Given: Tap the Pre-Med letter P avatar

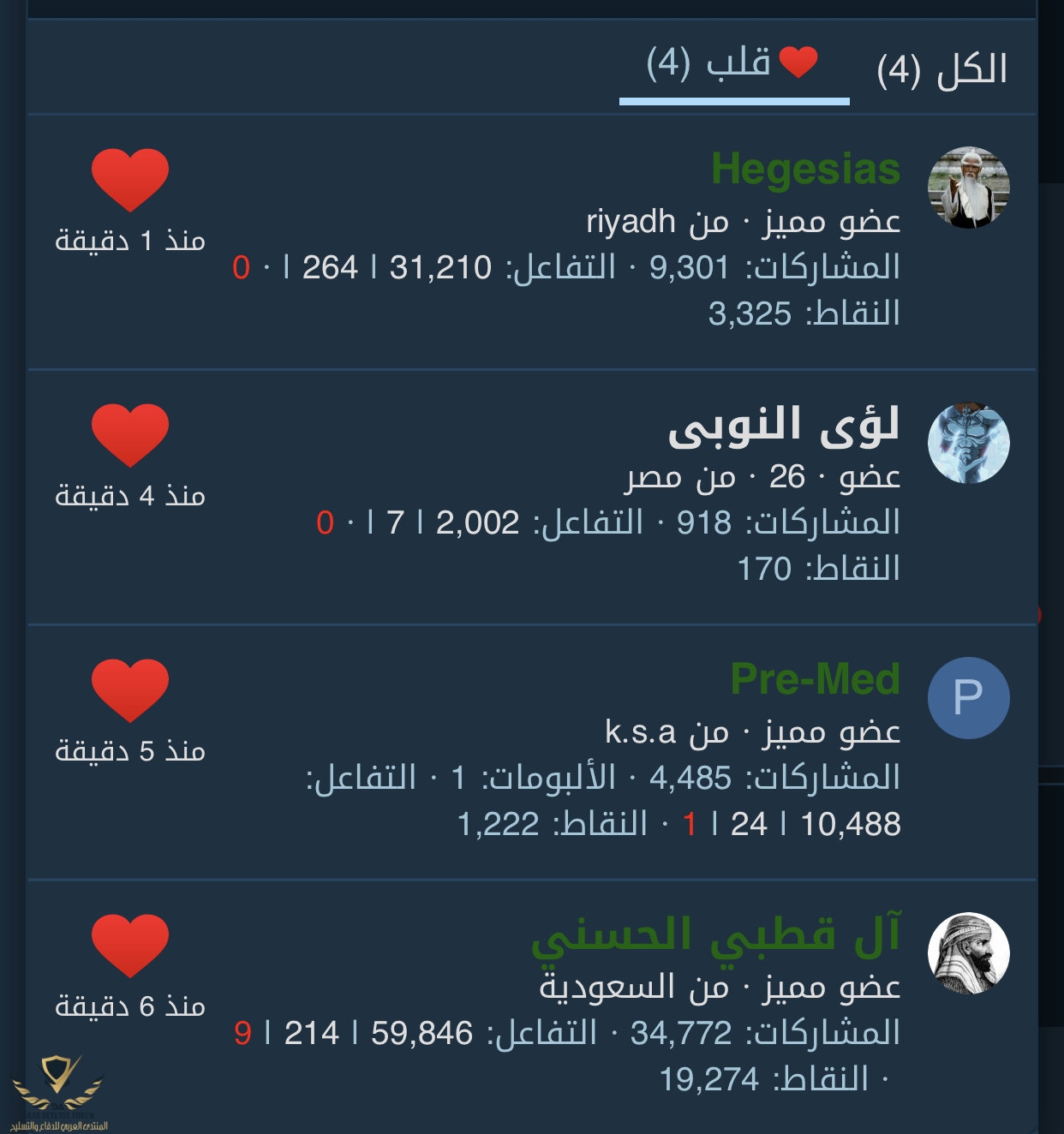Looking at the screenshot, I should pos(968,698).
